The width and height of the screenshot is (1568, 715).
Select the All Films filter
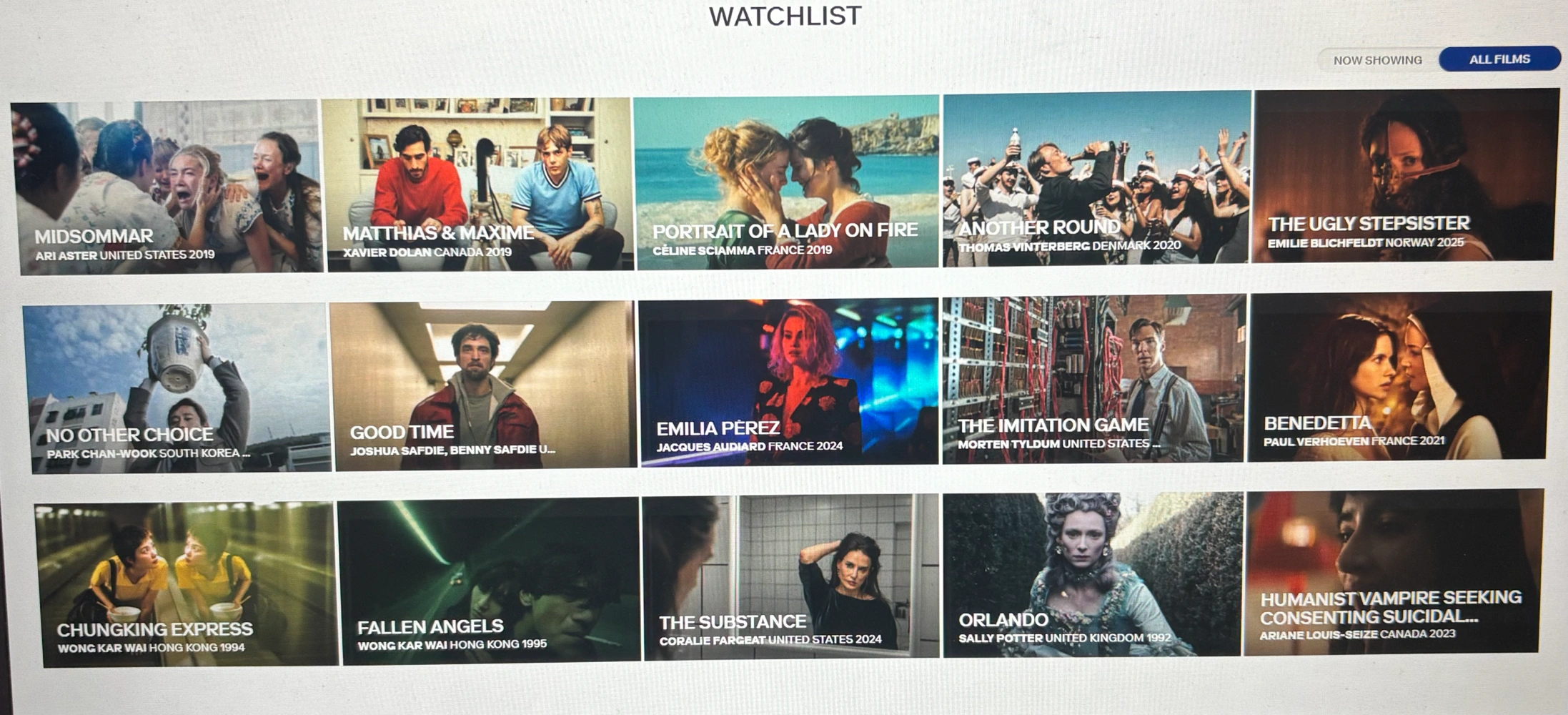click(x=1499, y=59)
